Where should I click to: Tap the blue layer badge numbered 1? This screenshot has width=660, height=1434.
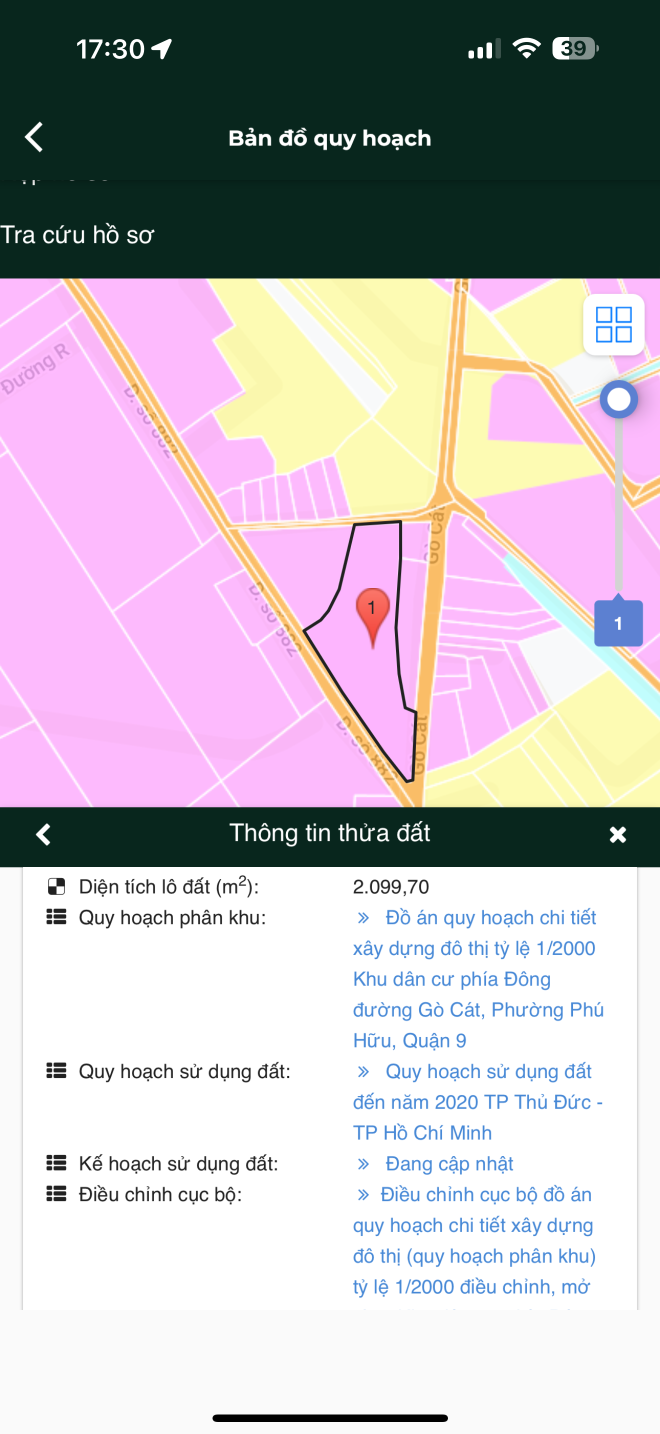click(x=618, y=623)
